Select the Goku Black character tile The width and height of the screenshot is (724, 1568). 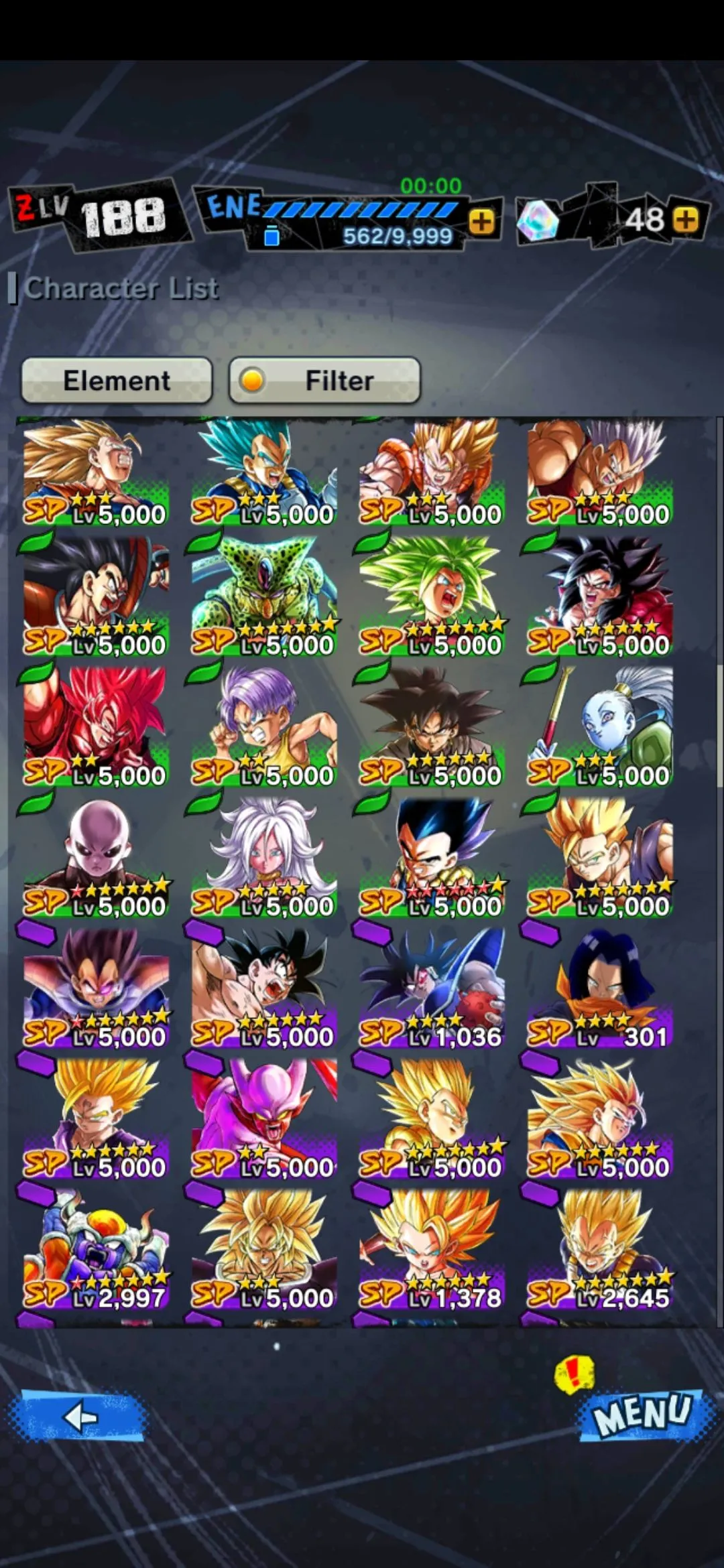pyautogui.click(x=432, y=727)
